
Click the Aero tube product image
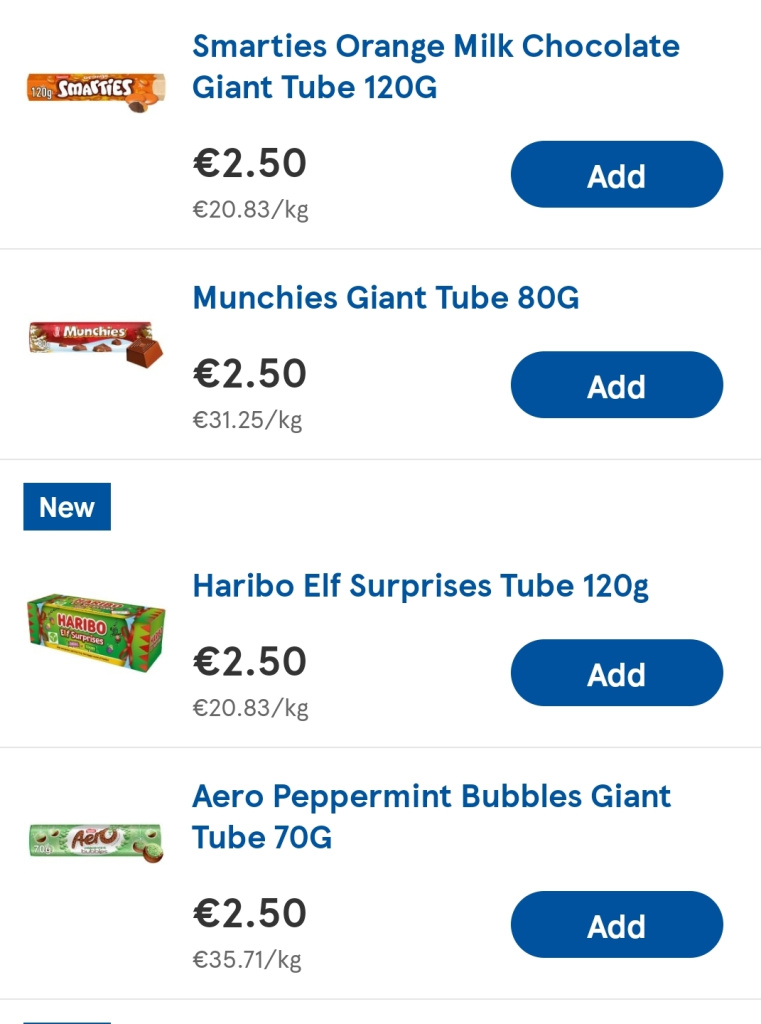pyautogui.click(x=95, y=841)
